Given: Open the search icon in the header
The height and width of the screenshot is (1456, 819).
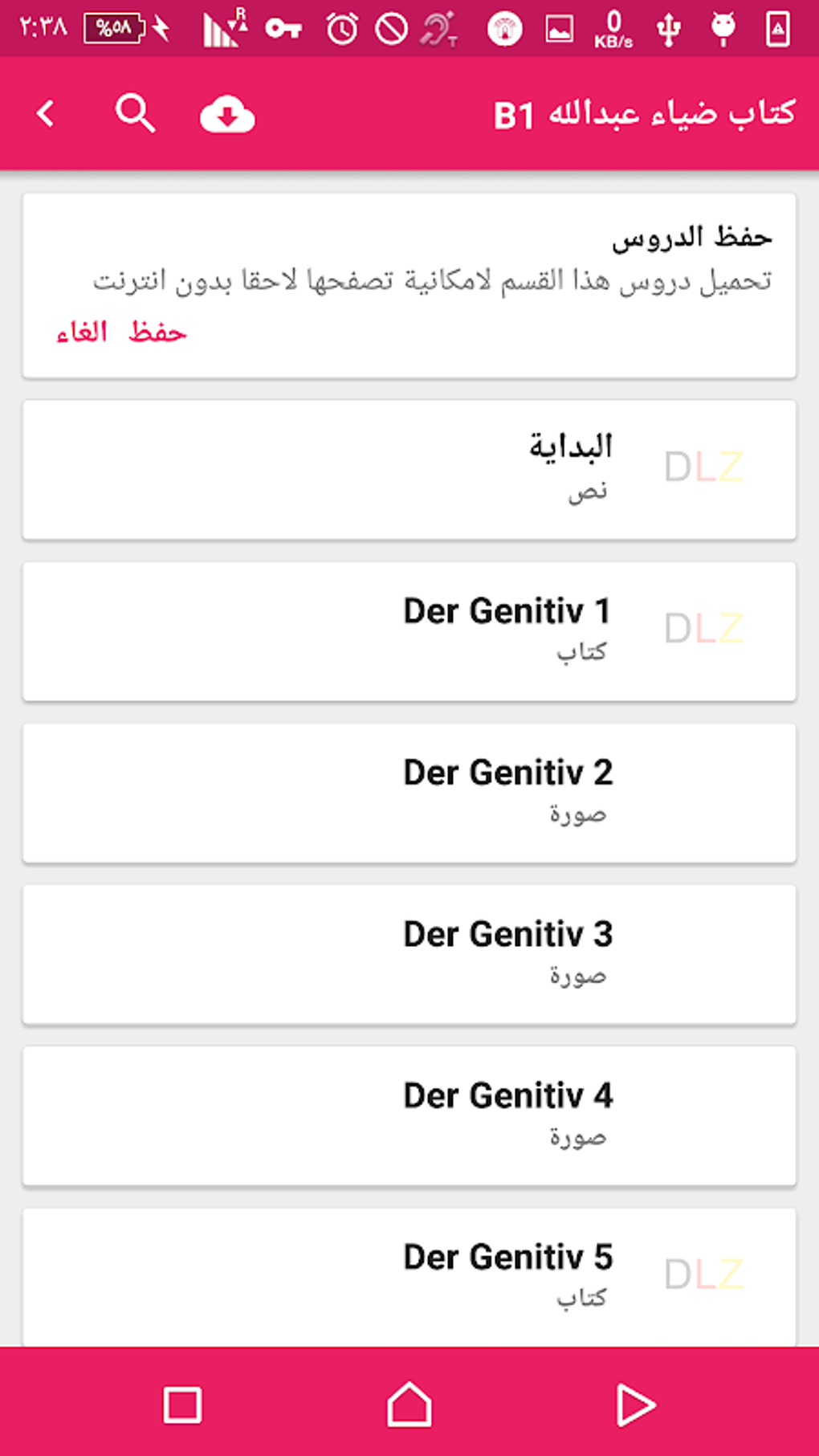Looking at the screenshot, I should point(135,114).
